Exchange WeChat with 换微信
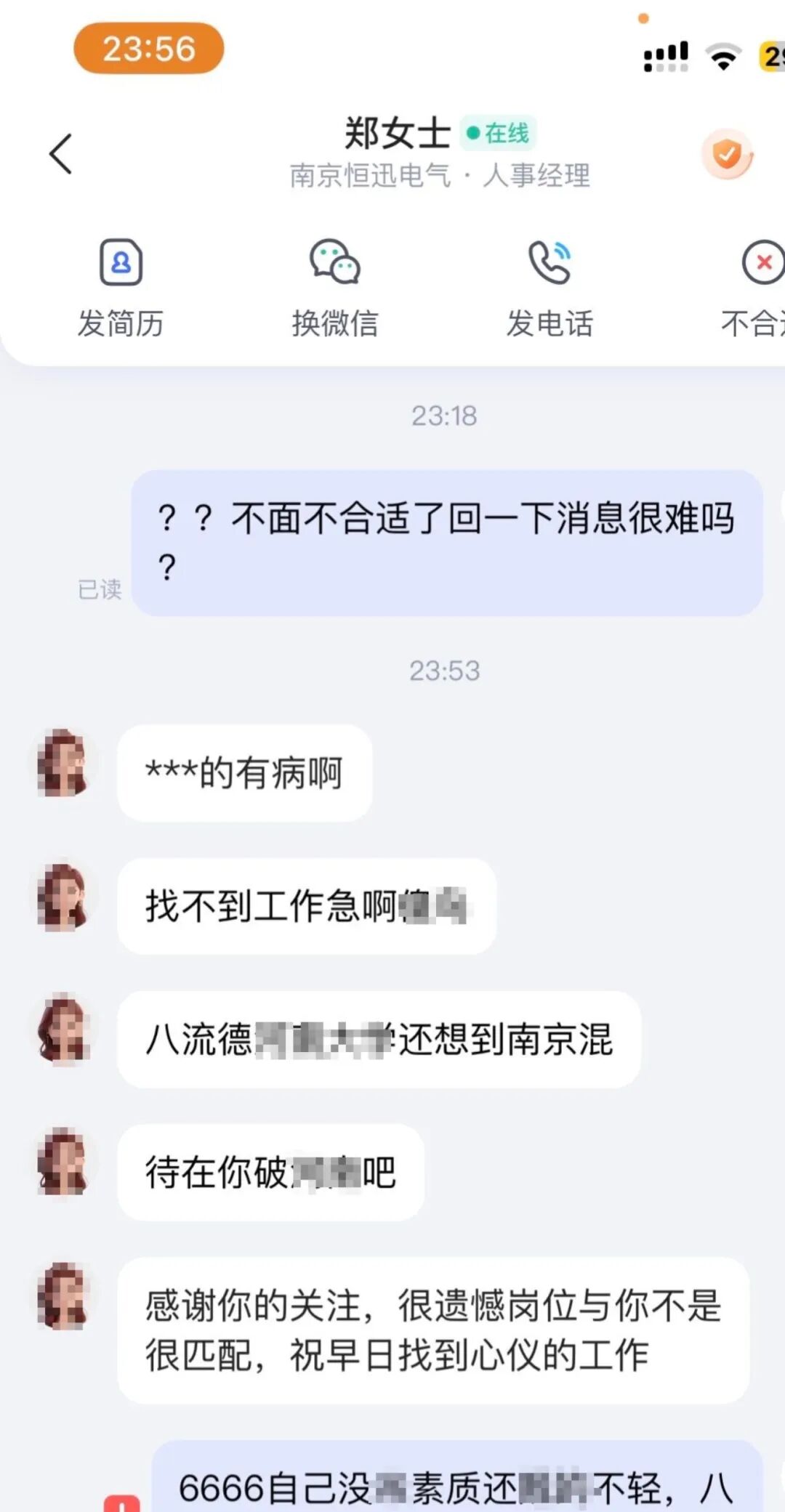 pos(335,287)
